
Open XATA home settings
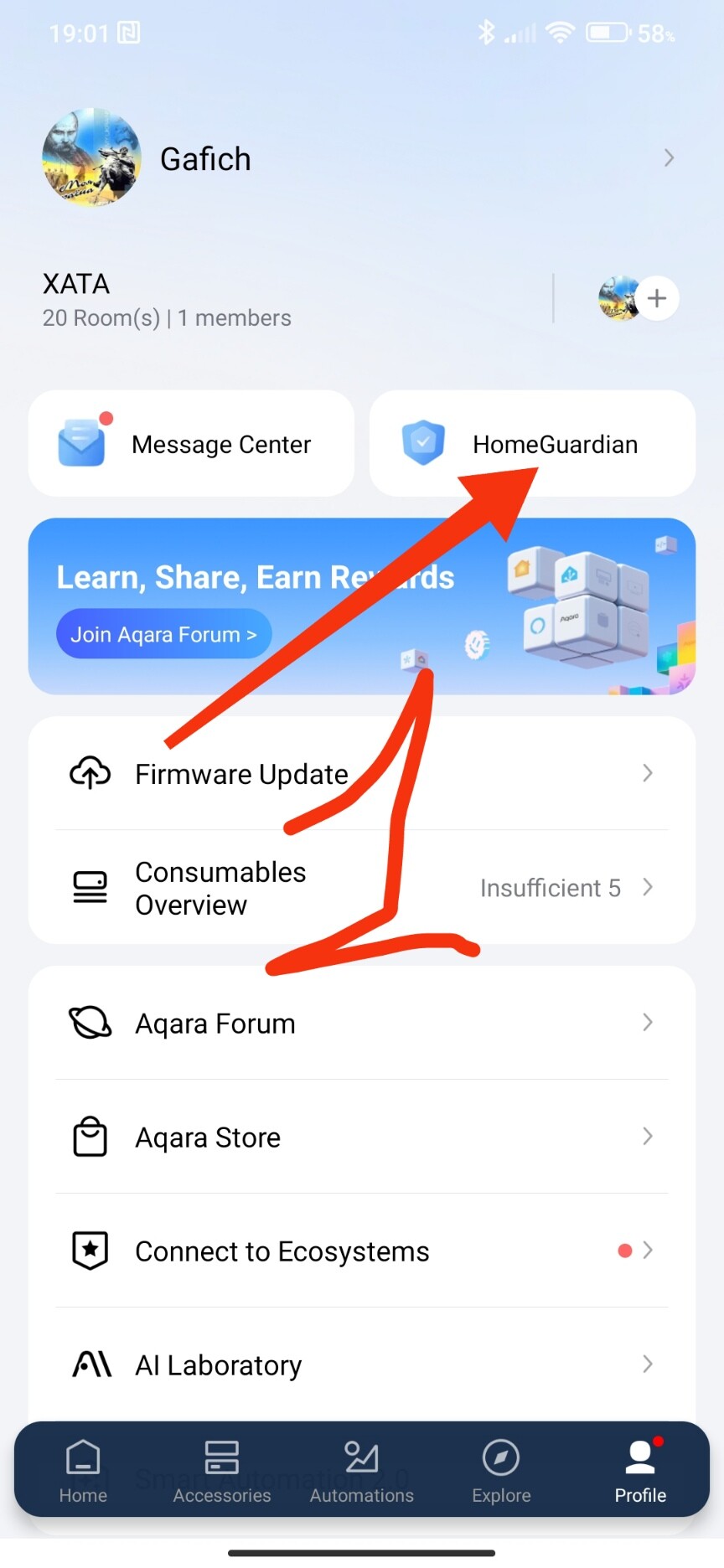point(168,300)
